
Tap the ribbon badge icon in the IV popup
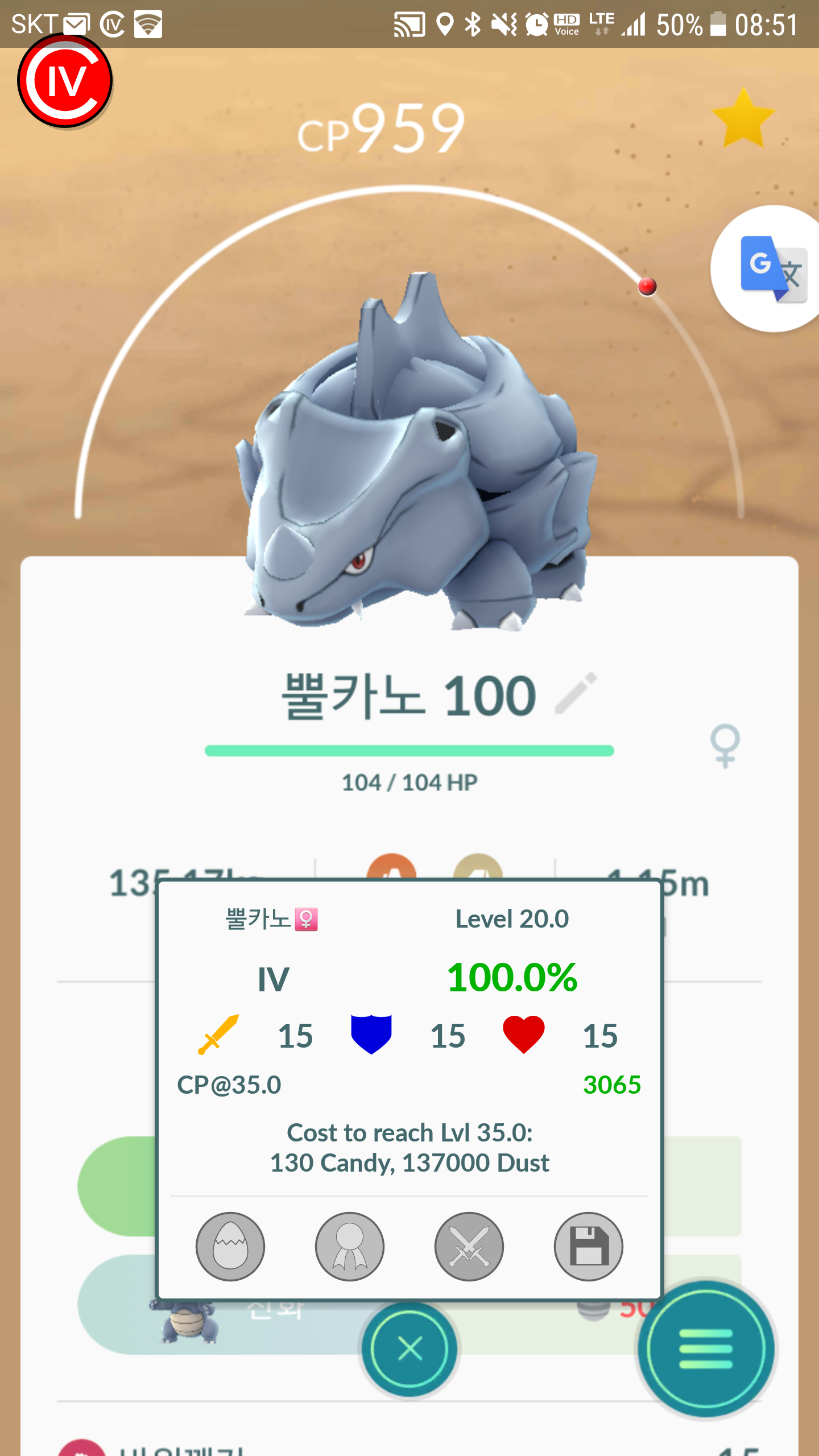(x=350, y=1247)
